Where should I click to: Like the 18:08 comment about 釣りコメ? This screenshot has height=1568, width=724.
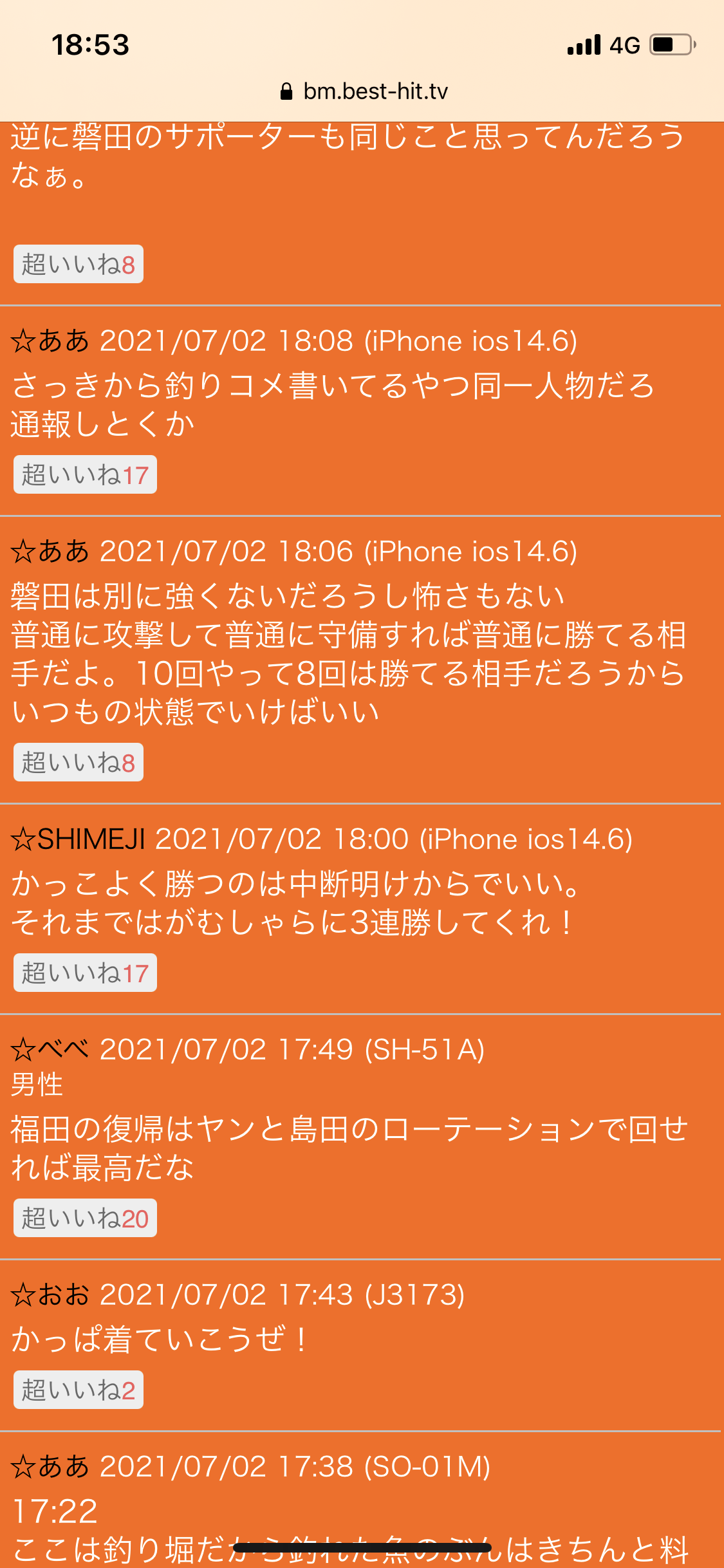[x=85, y=475]
